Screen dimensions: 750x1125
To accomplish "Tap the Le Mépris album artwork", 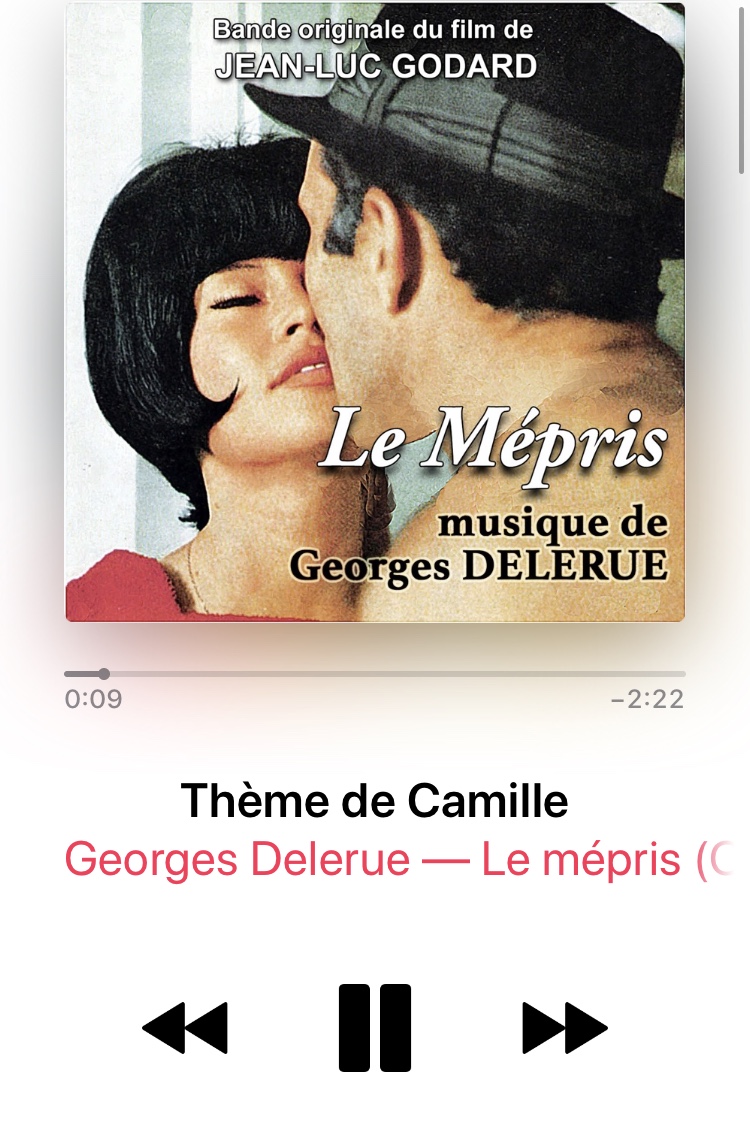I will [x=375, y=312].
